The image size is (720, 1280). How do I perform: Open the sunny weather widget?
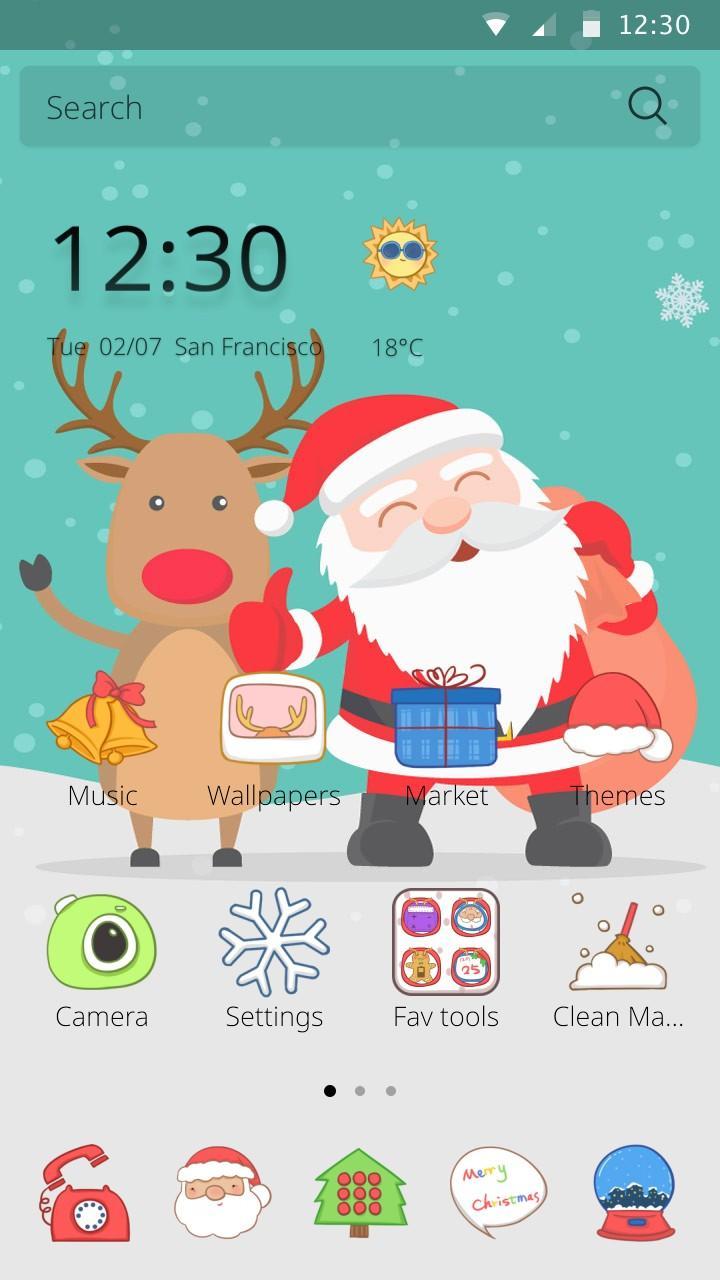(400, 255)
